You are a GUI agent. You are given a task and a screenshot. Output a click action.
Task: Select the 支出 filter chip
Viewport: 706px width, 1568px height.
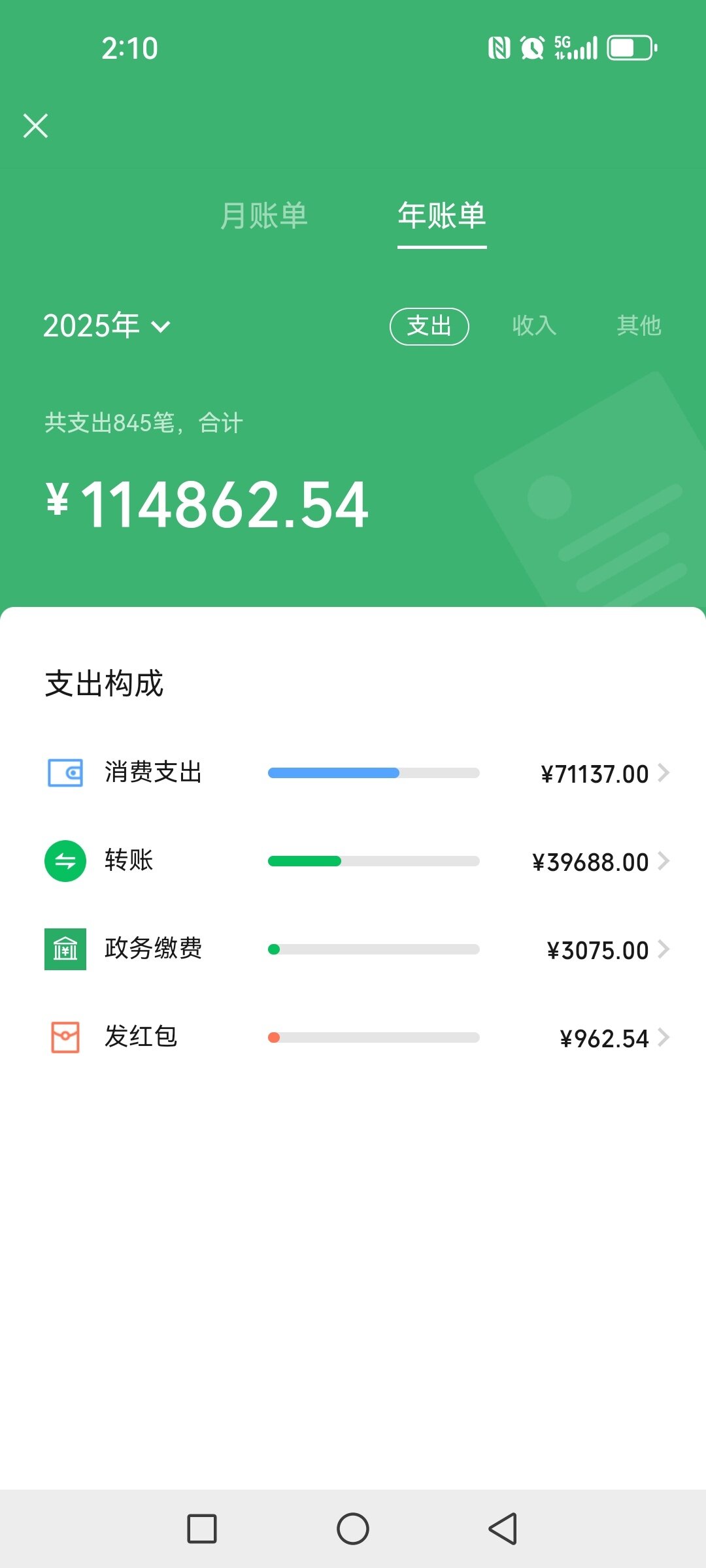click(x=429, y=326)
